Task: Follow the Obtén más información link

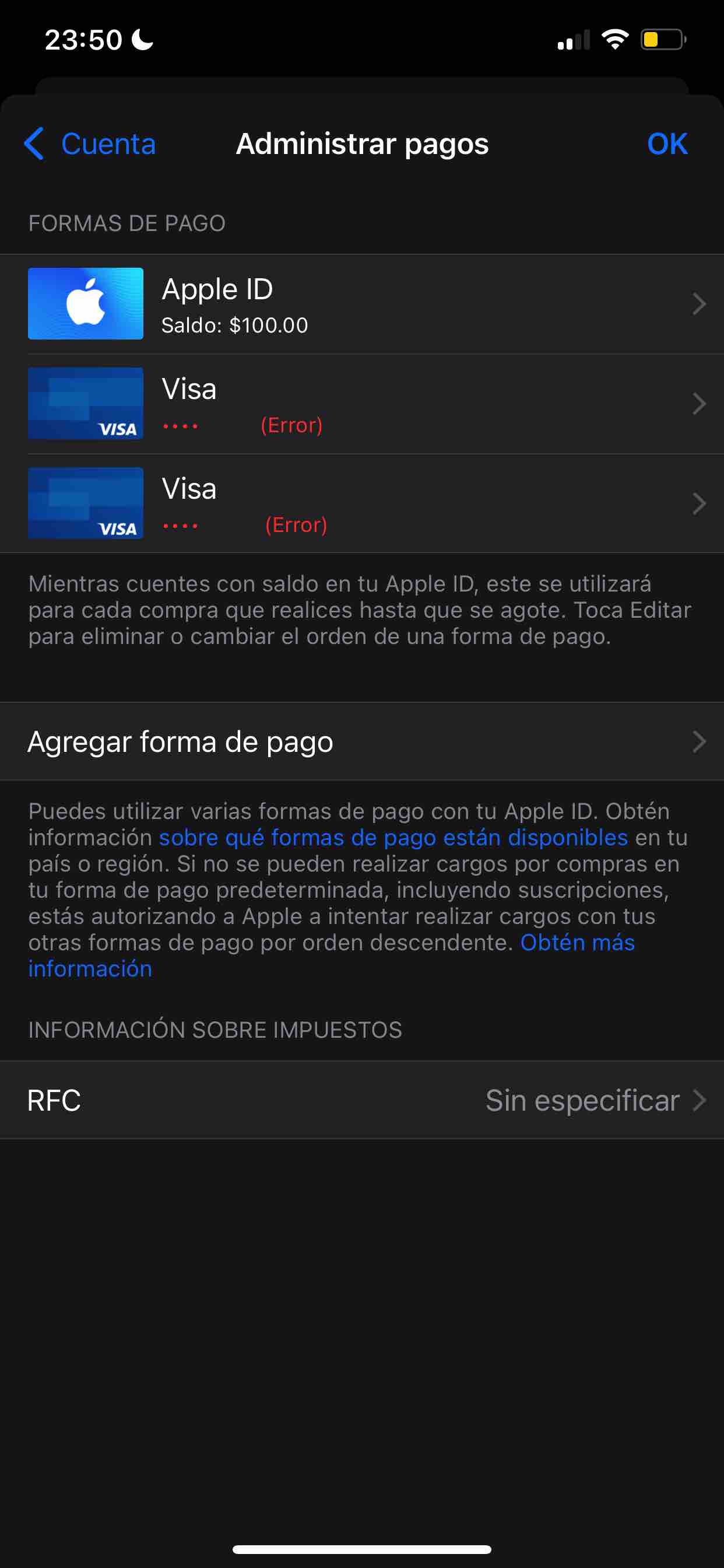Action: tap(332, 956)
